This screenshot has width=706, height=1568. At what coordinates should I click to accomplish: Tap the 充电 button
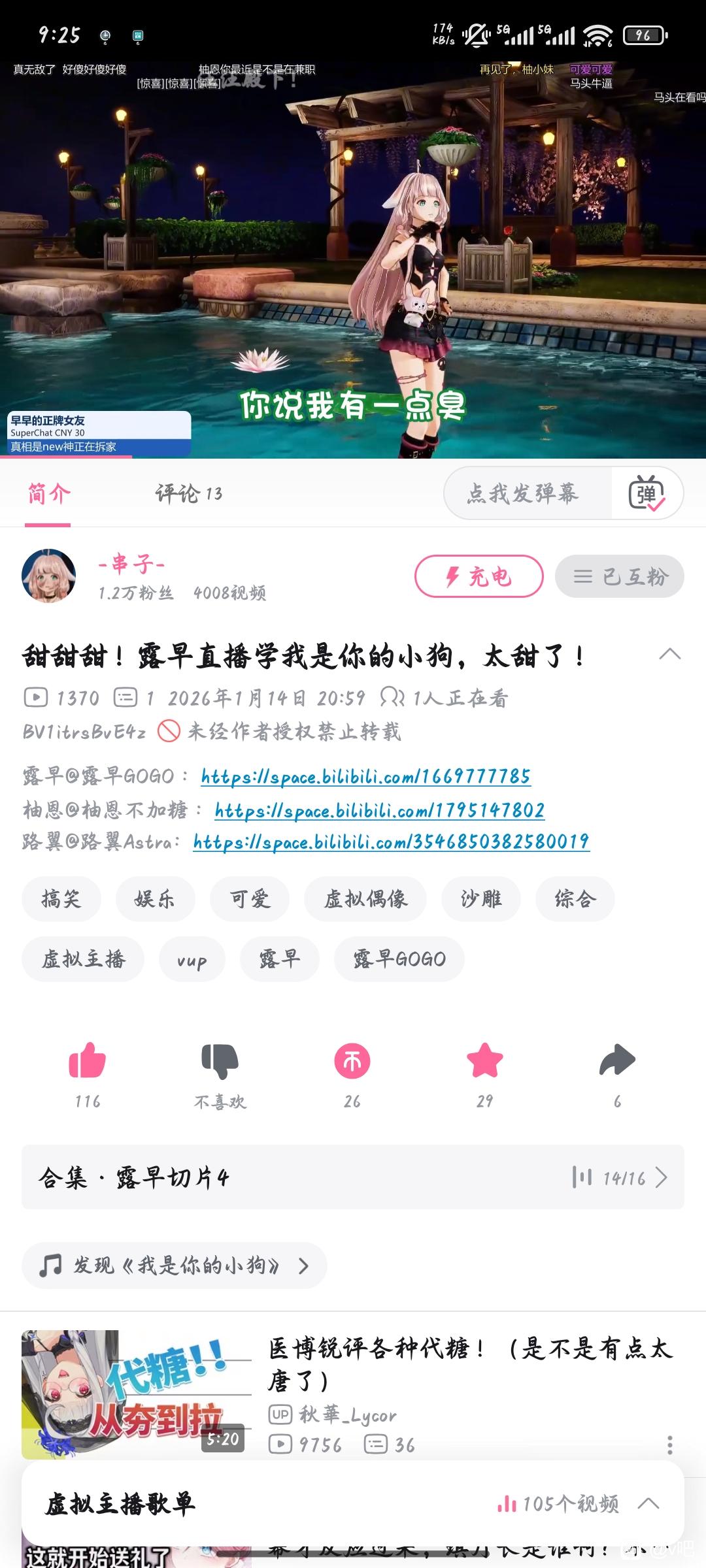coord(479,576)
